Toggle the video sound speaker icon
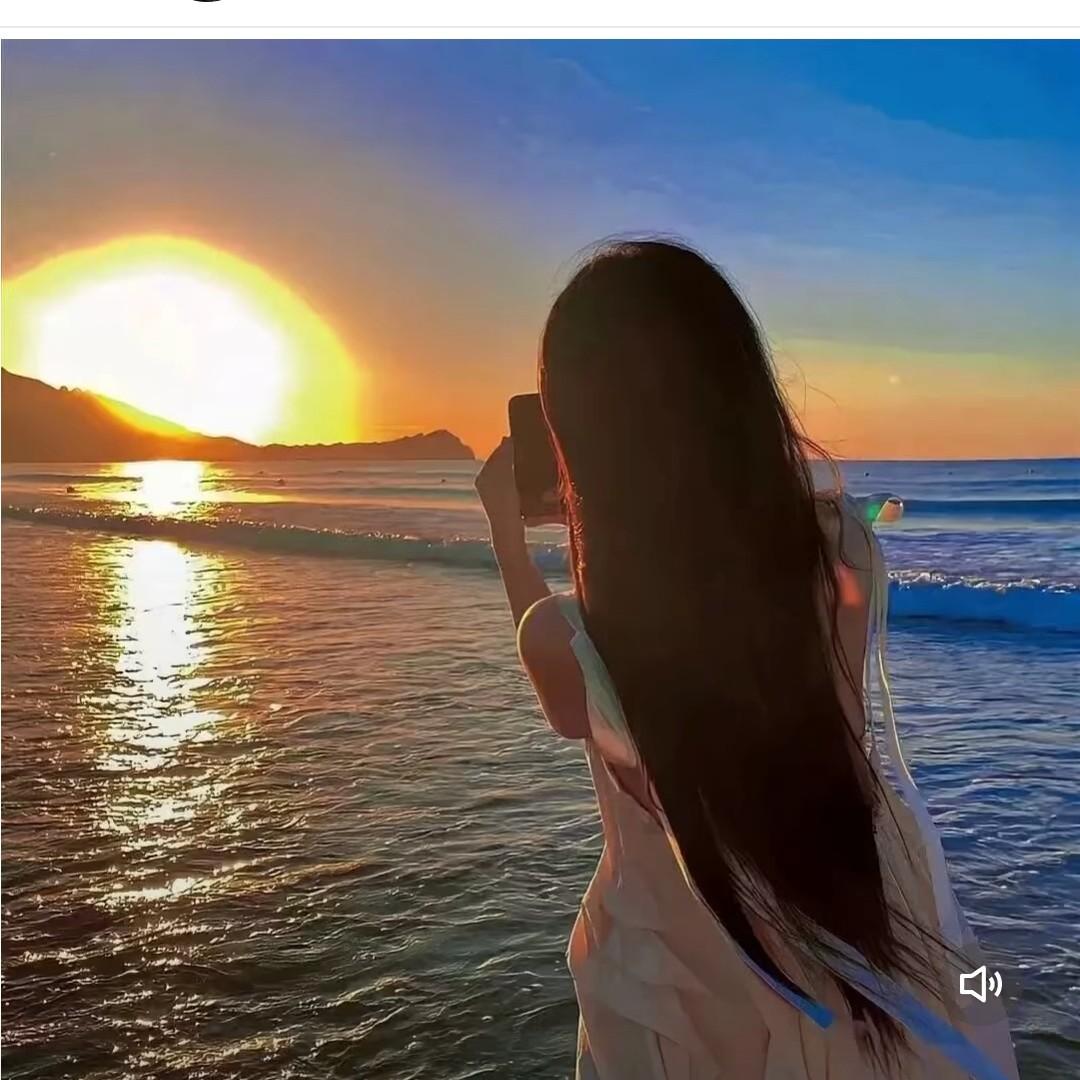The image size is (1080, 1080). (x=981, y=984)
